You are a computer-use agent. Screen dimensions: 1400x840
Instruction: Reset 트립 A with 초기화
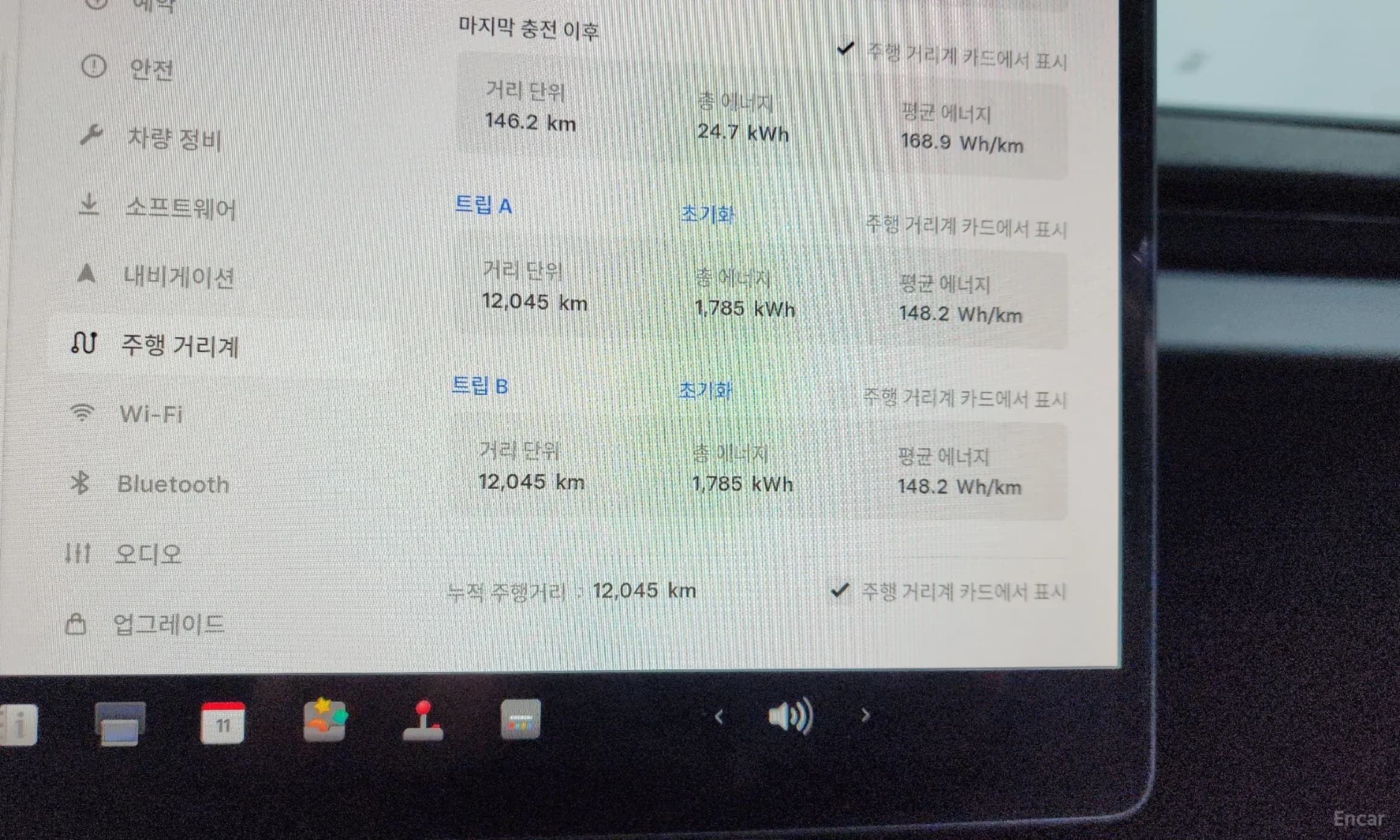tap(707, 214)
